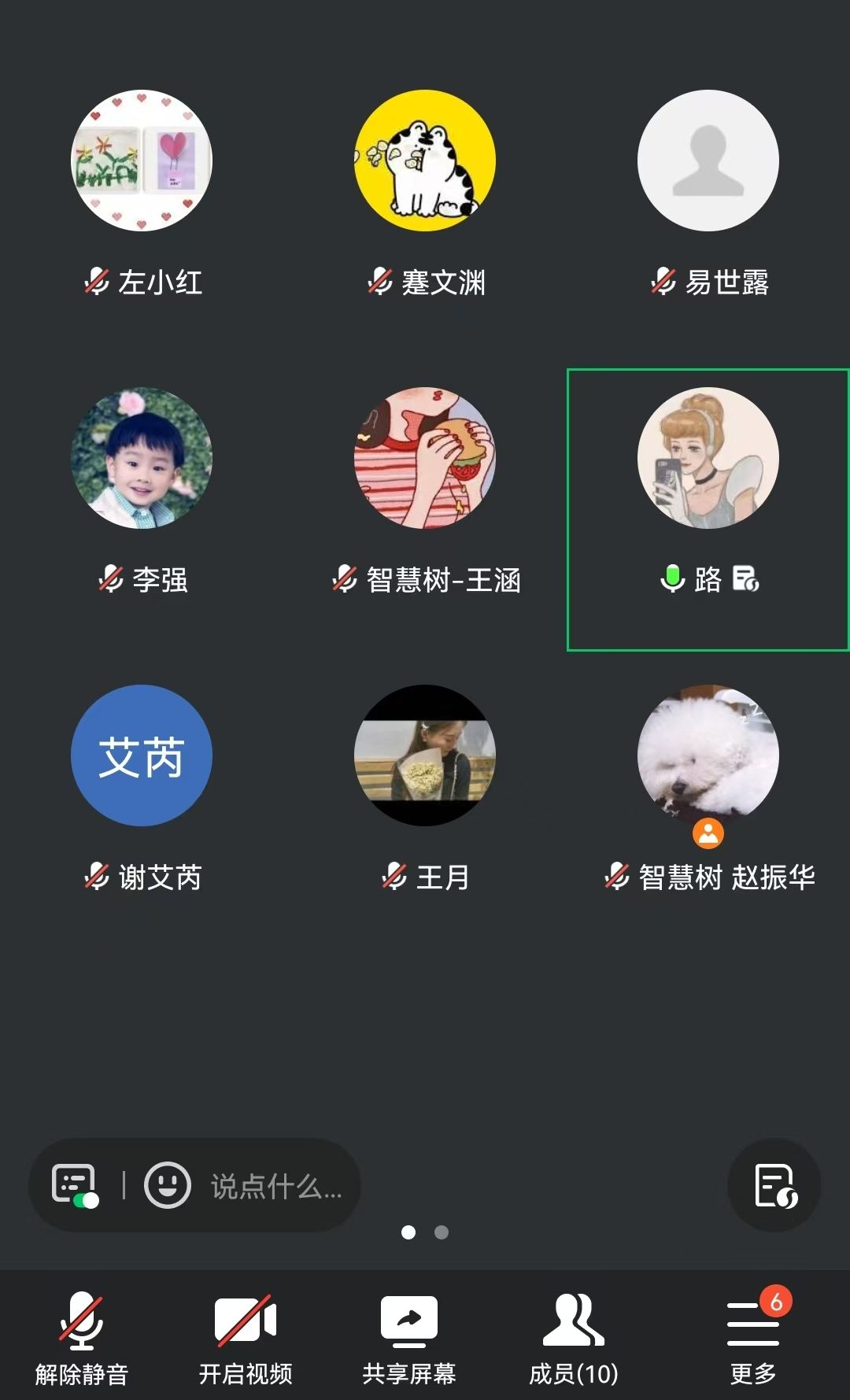Select participant 智慧树 赵振华
This screenshot has width=850, height=1400.
[708, 755]
